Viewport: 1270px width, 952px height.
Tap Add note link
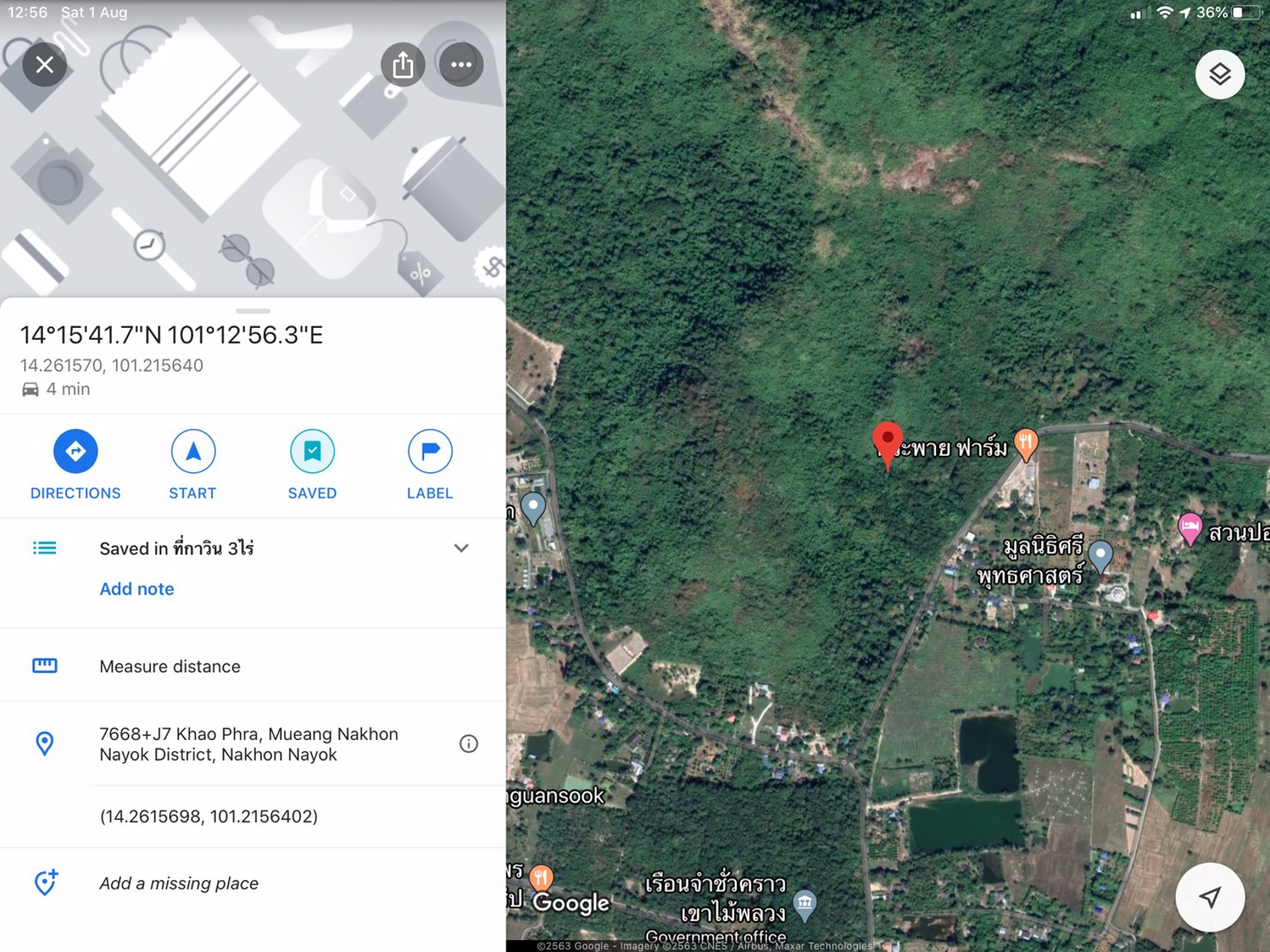[137, 589]
